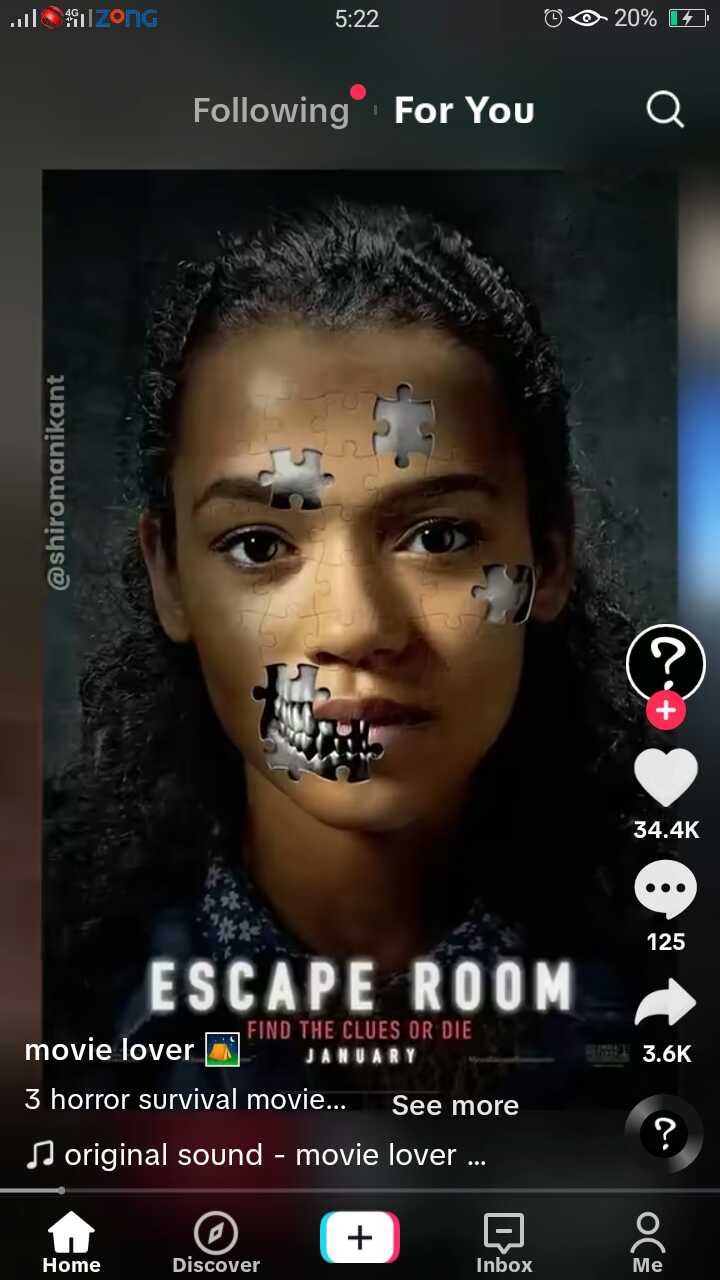Open the spinning sound disc

click(664, 1134)
